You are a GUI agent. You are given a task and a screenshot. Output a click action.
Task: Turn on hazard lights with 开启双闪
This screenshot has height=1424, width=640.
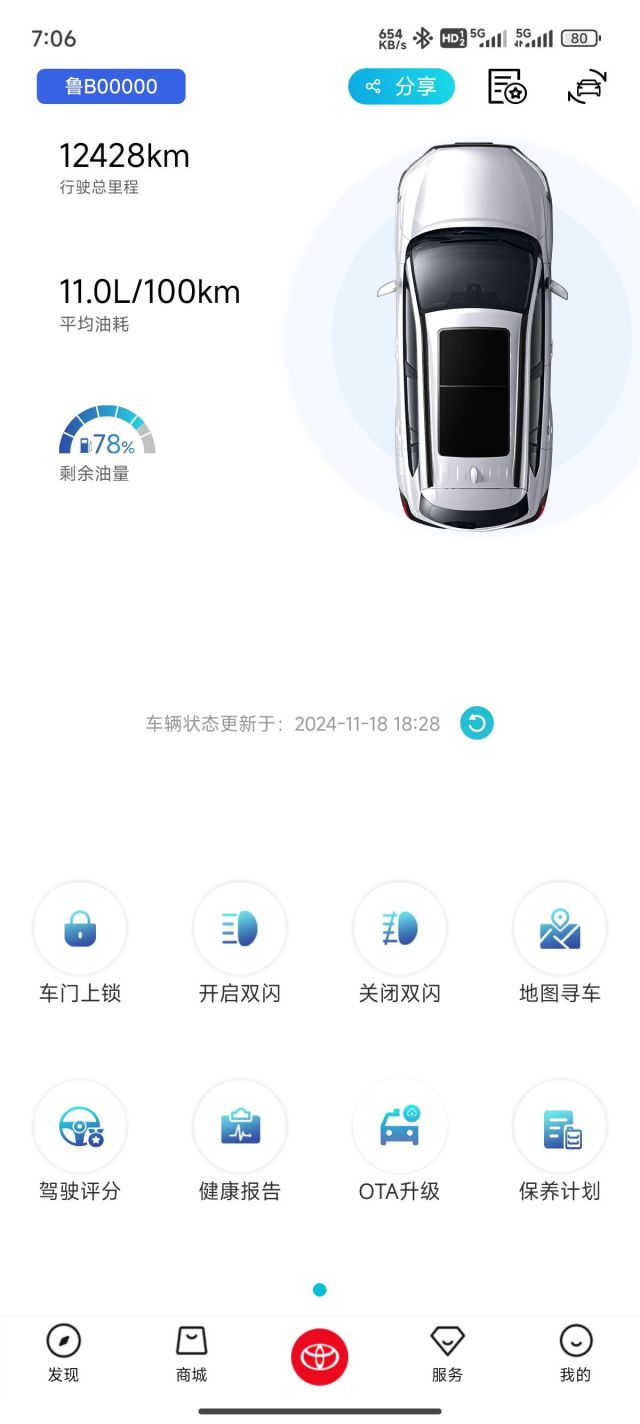coord(240,929)
